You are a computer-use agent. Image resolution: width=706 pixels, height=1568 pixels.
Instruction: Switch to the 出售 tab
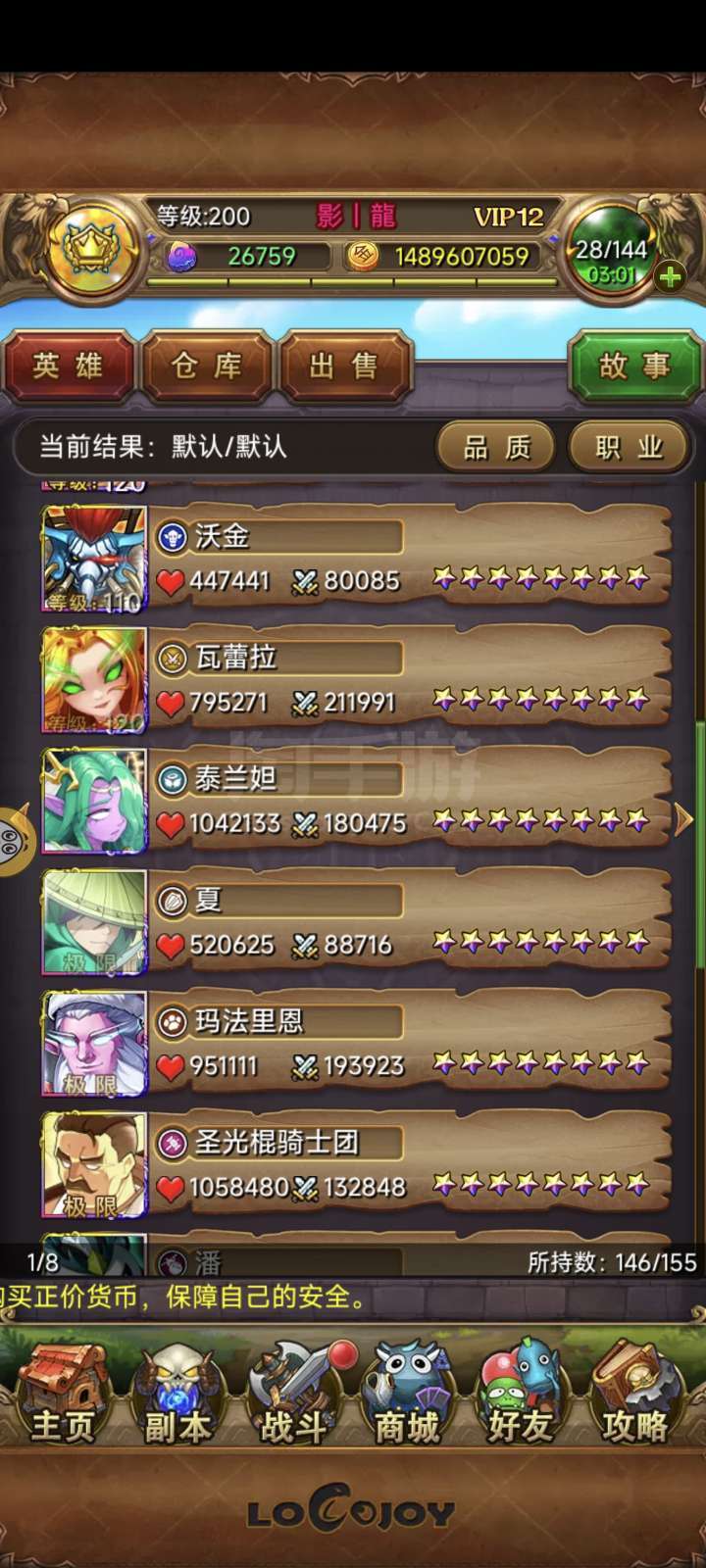[344, 367]
